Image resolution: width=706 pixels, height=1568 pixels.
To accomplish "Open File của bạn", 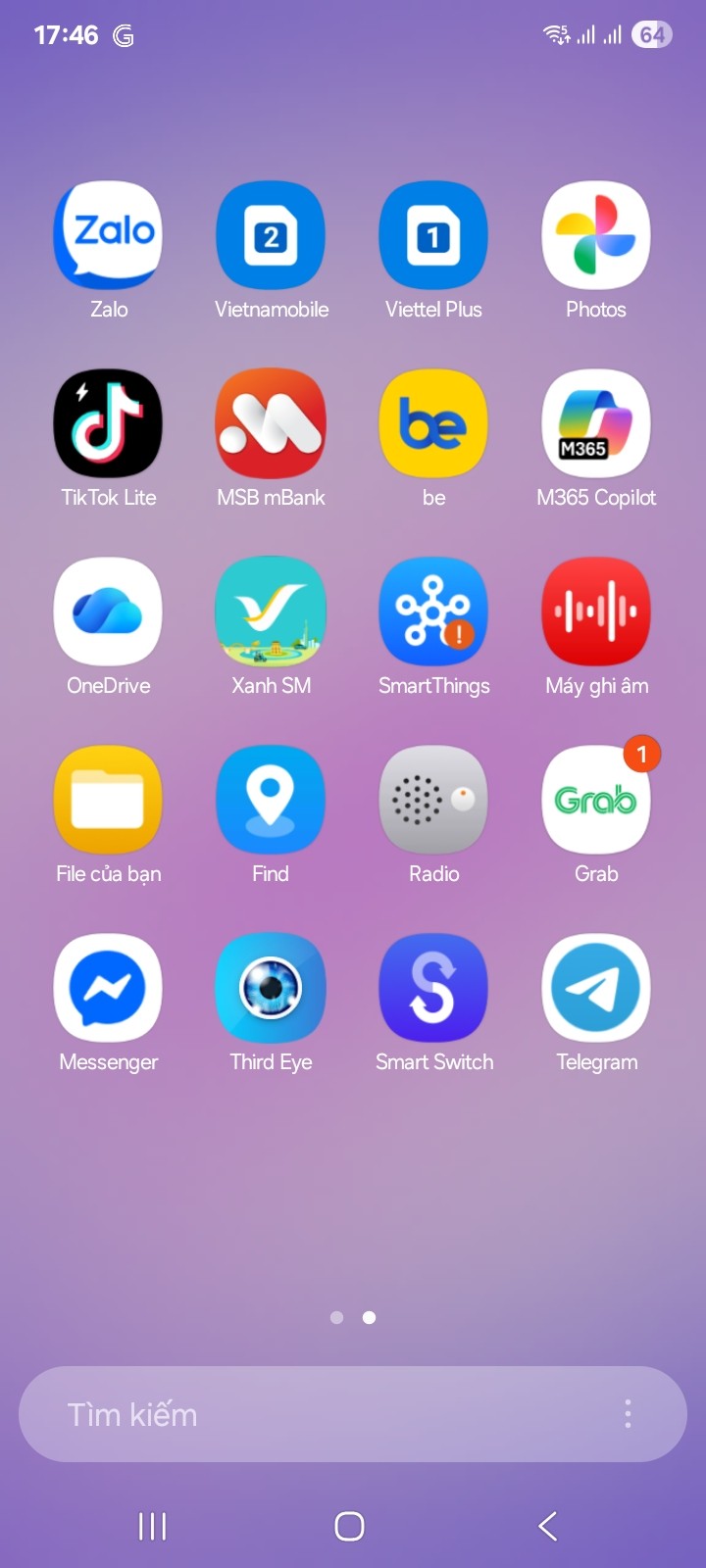I will tap(108, 800).
